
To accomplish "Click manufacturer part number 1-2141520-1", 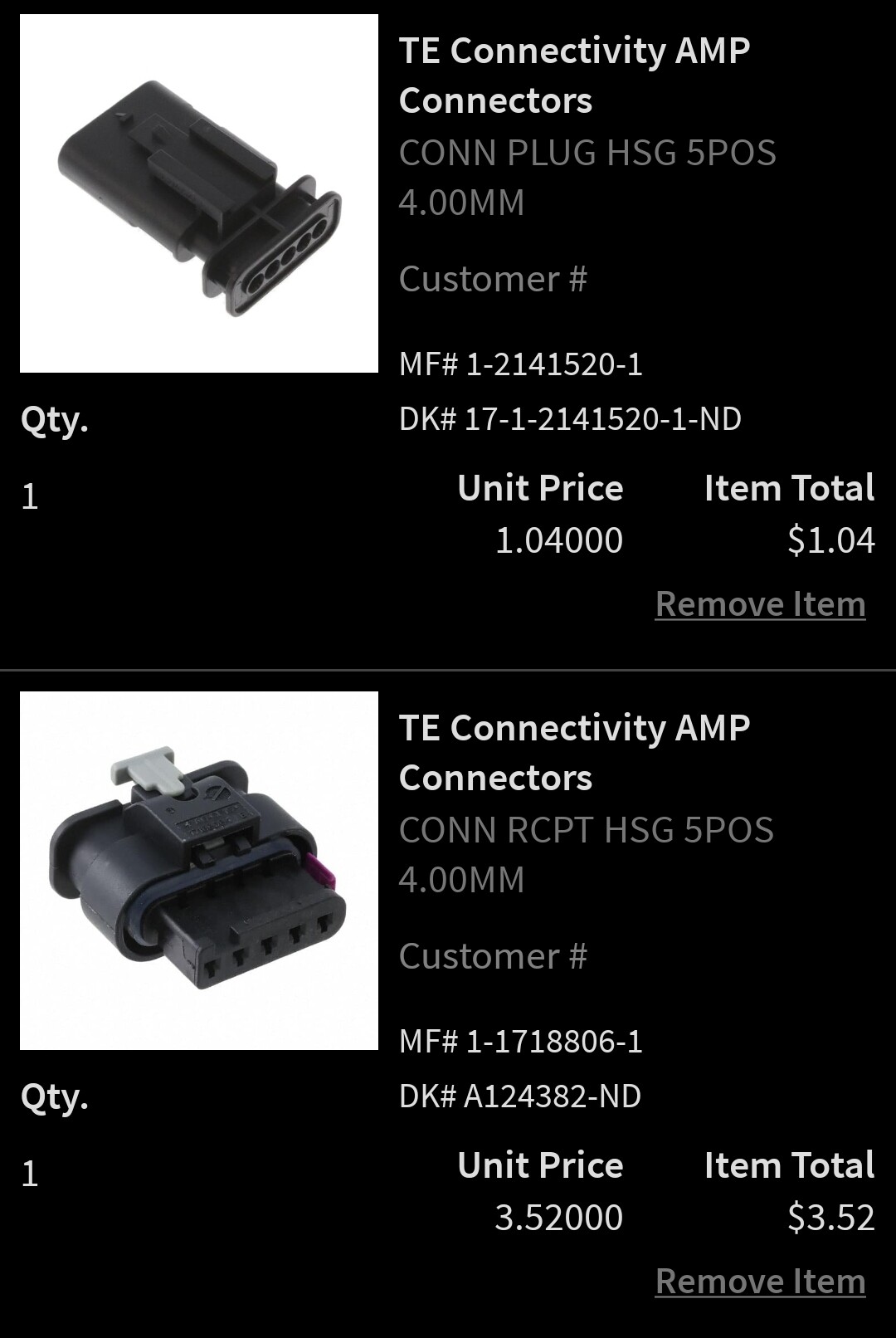I will point(521,364).
